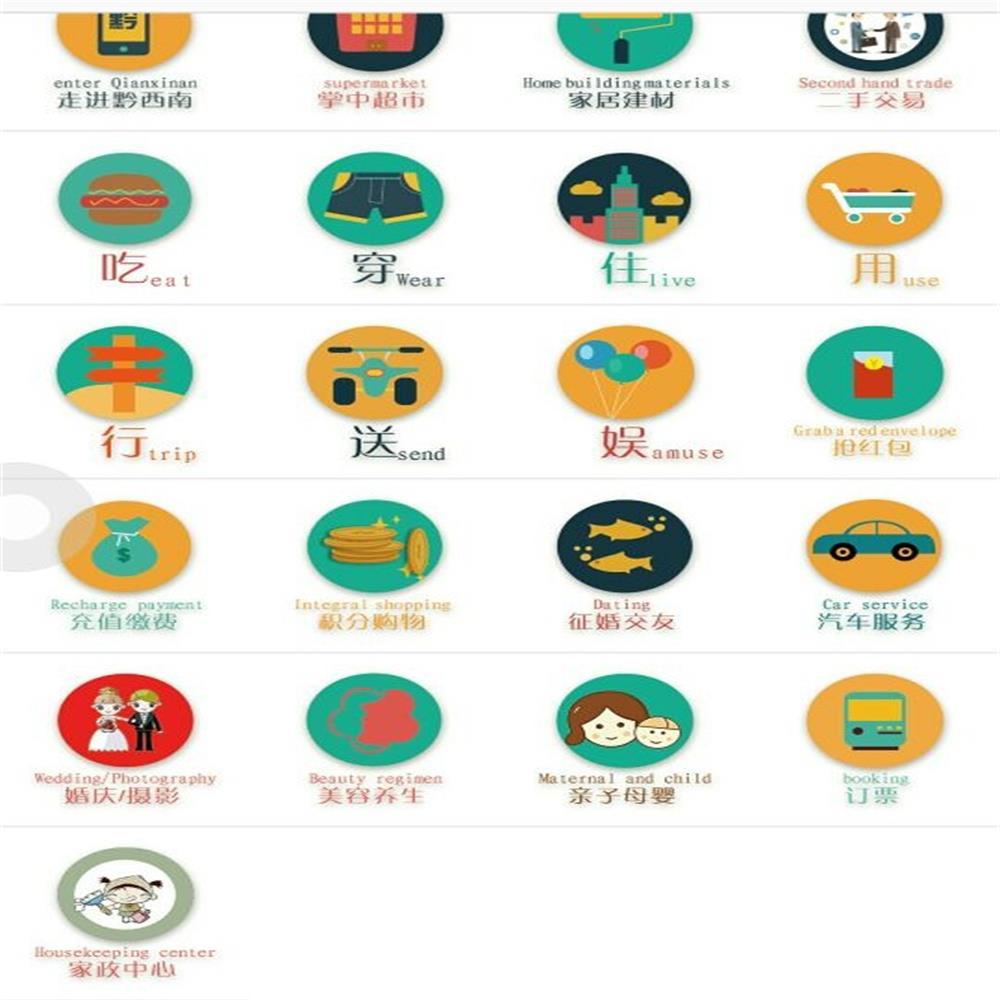Open Recharge payment
The height and width of the screenshot is (1000, 1000).
point(124,547)
